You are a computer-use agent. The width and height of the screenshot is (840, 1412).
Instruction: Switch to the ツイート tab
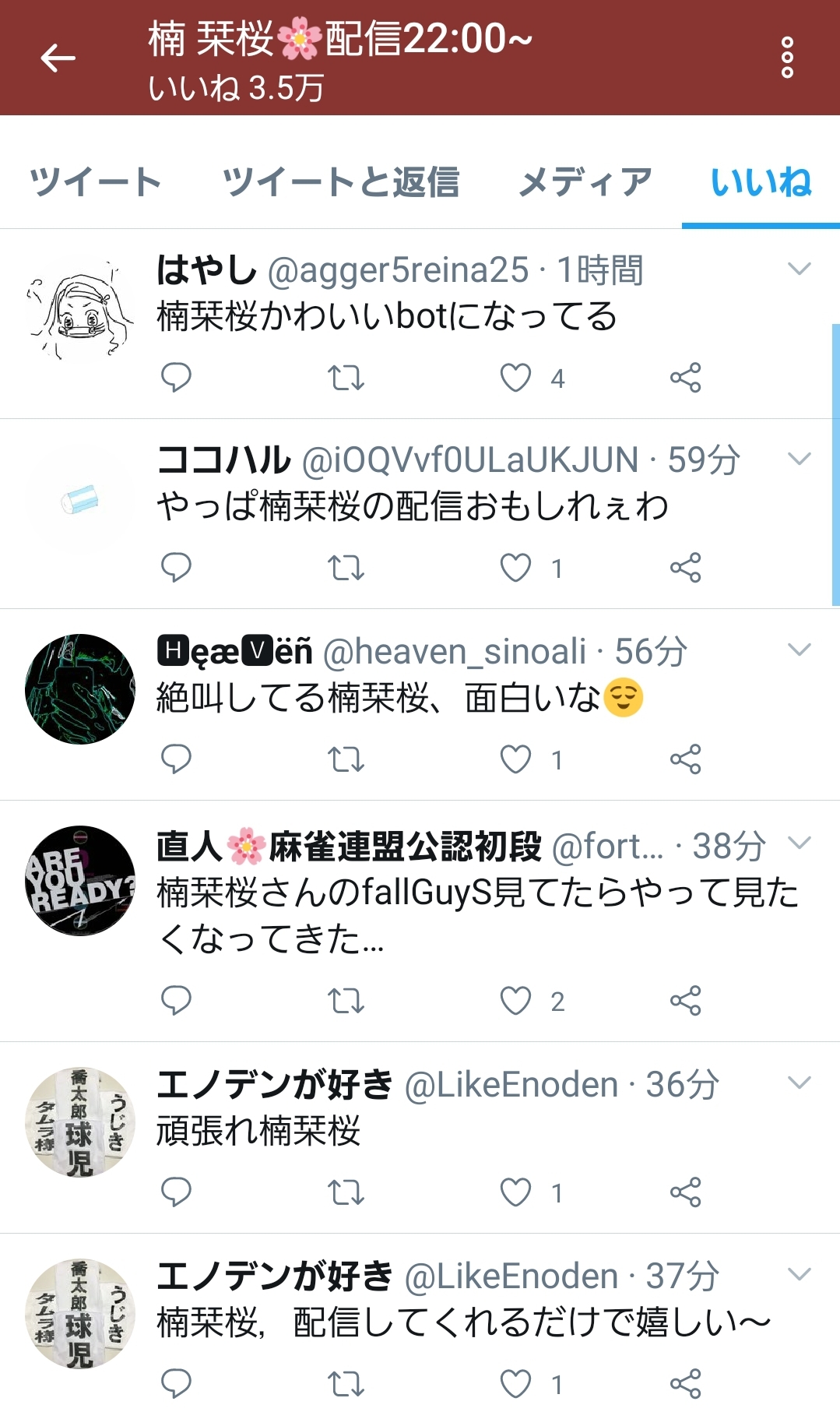click(x=95, y=182)
